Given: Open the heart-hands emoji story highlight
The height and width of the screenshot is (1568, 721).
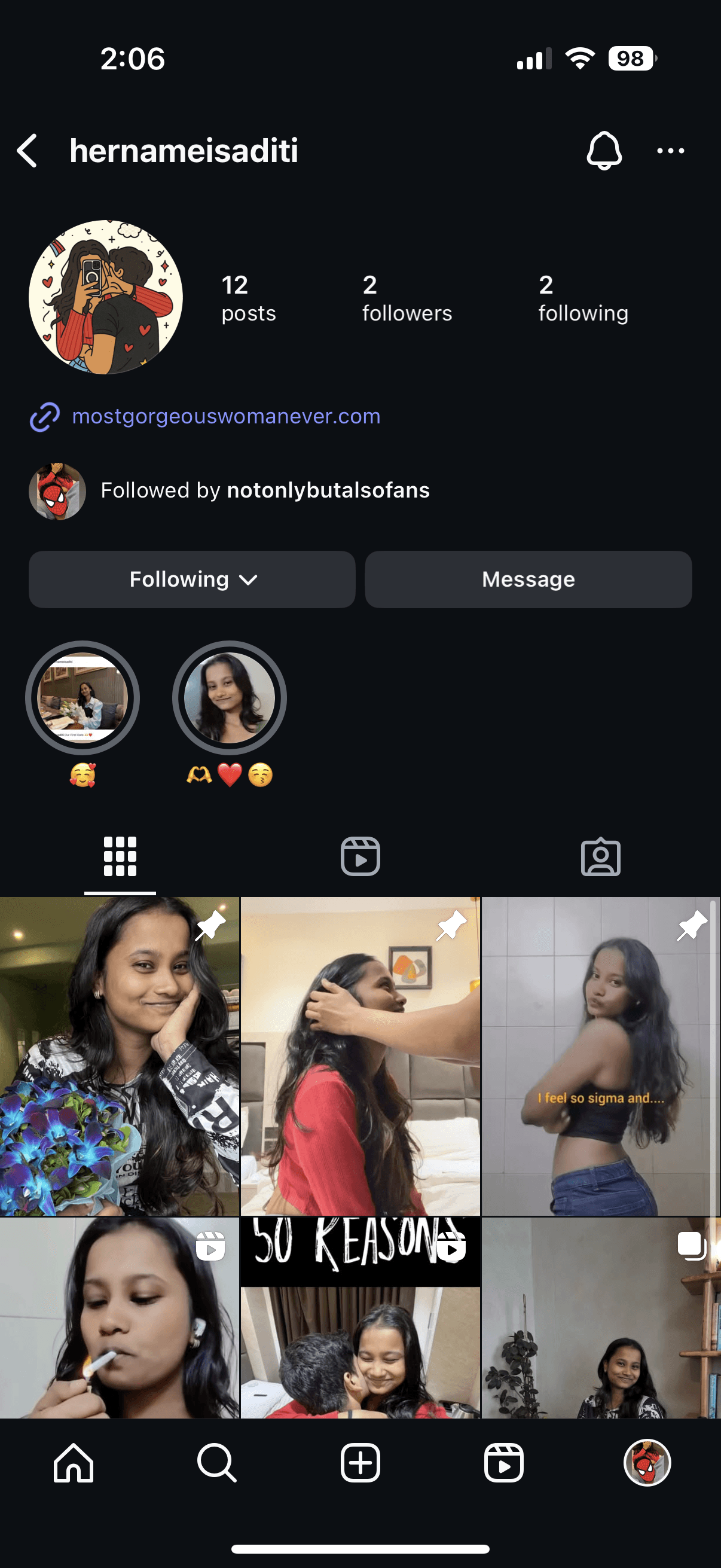Looking at the screenshot, I should 230,698.
